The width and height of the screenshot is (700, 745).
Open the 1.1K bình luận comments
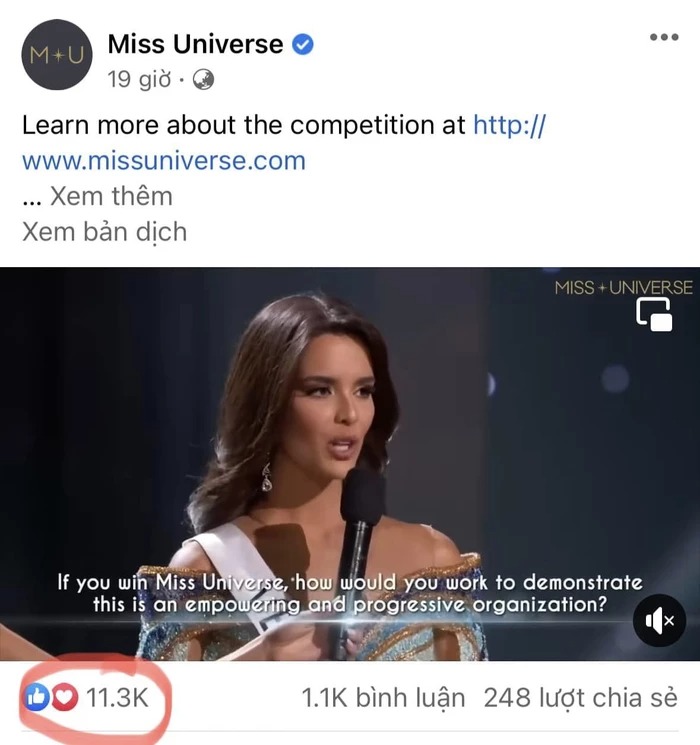coord(383,697)
